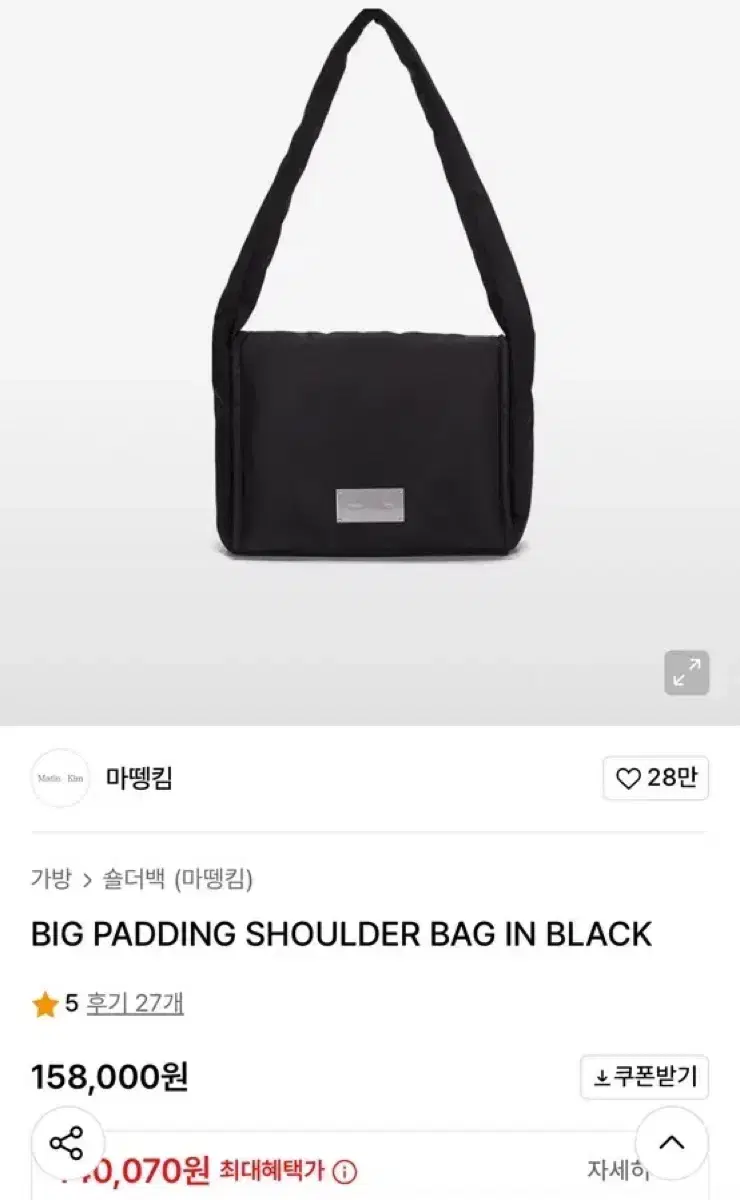This screenshot has height=1200, width=740.
Task: View more via the 자세히 link
Action: 617,1168
